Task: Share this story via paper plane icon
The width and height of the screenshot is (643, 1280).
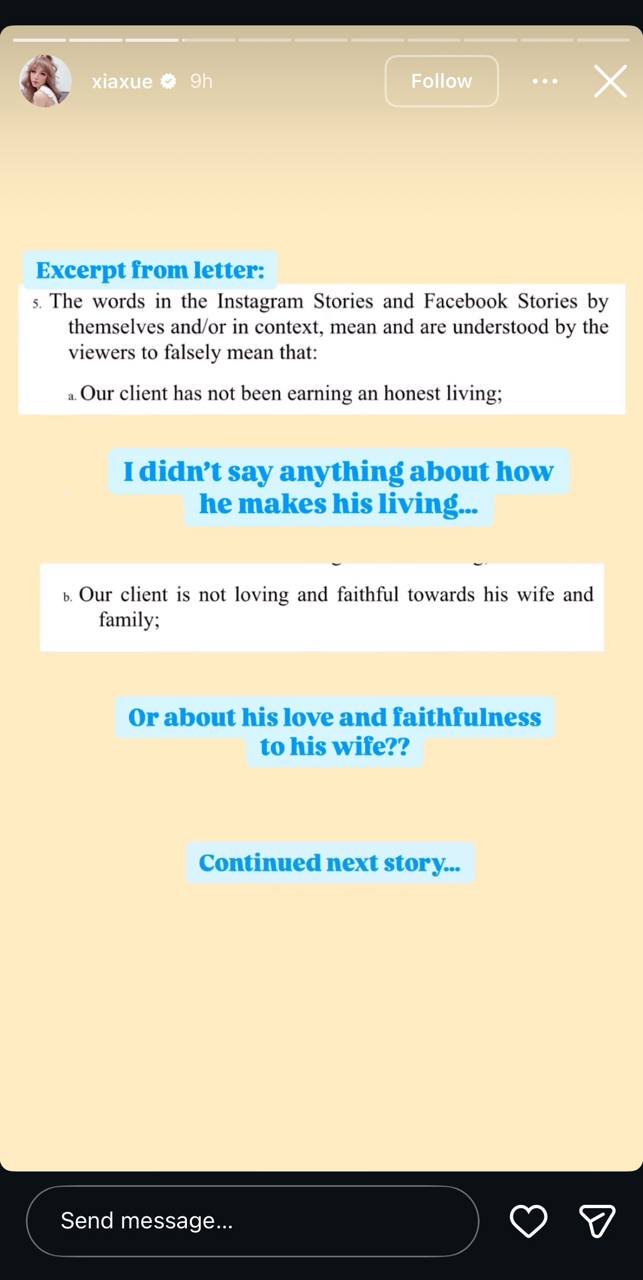Action: coord(597,1221)
